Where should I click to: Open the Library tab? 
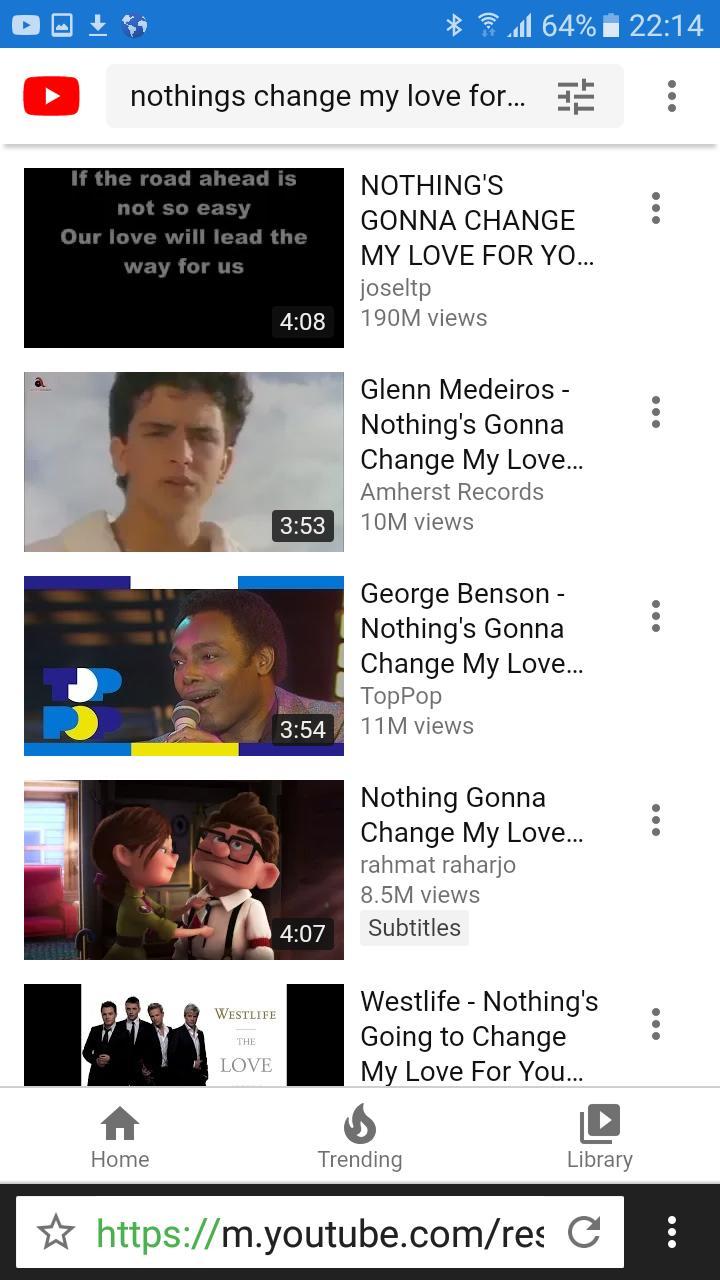pos(600,1137)
